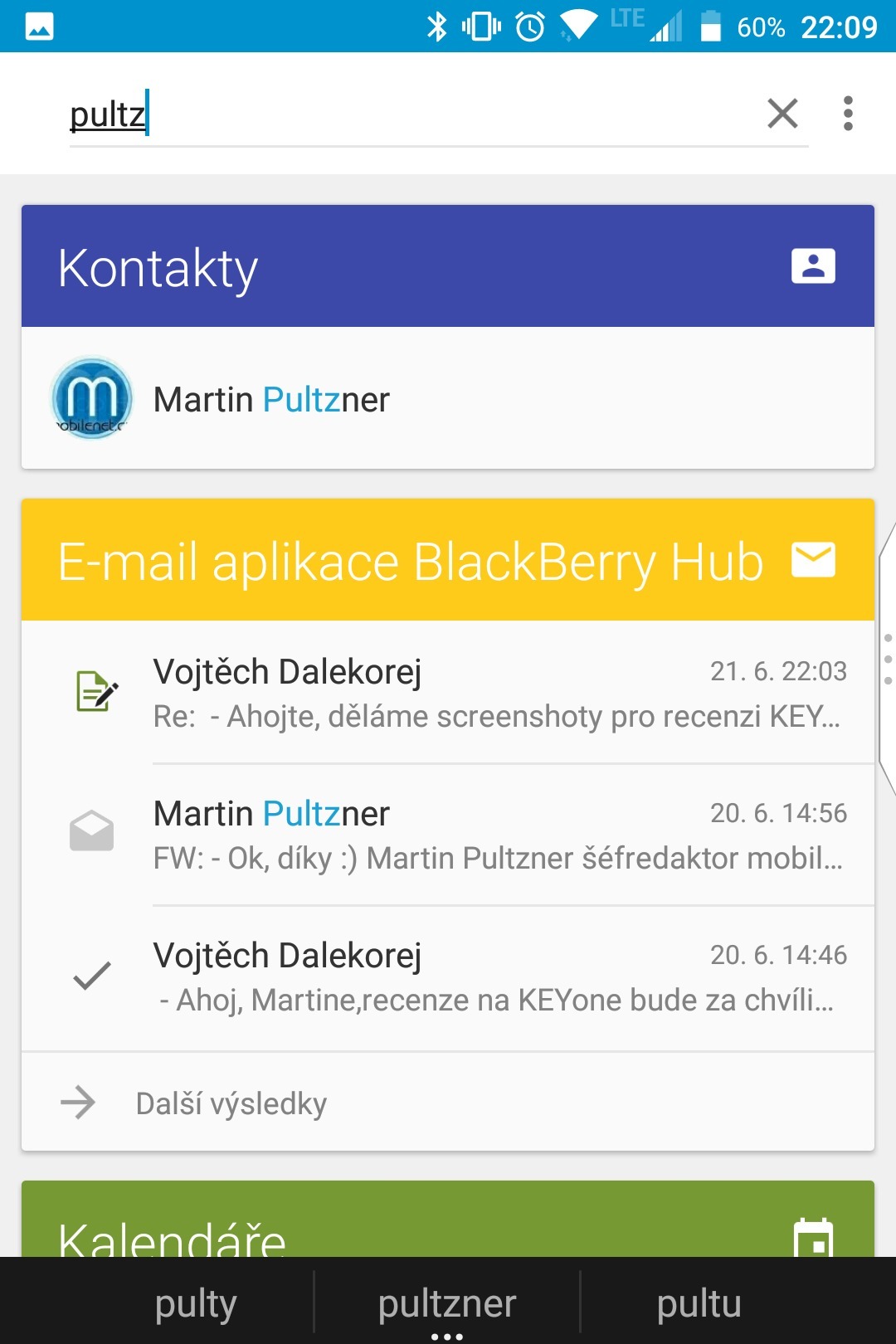The width and height of the screenshot is (896, 1344).
Task: Tap the arrow icon next to Další výsledky
Action: (77, 1102)
